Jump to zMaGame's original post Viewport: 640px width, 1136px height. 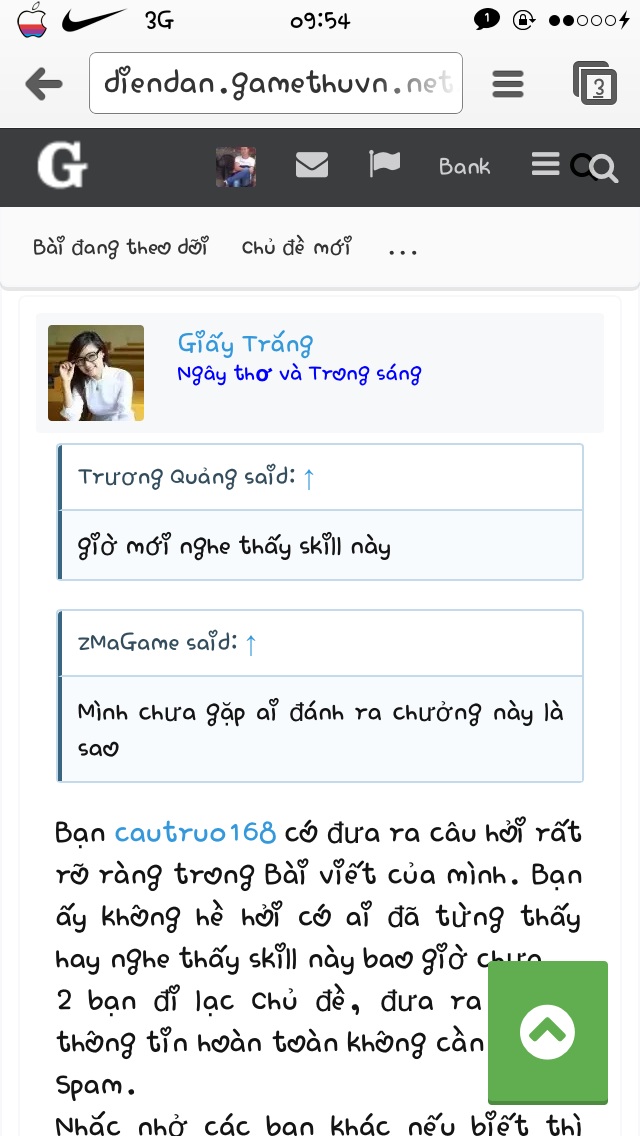tap(250, 643)
